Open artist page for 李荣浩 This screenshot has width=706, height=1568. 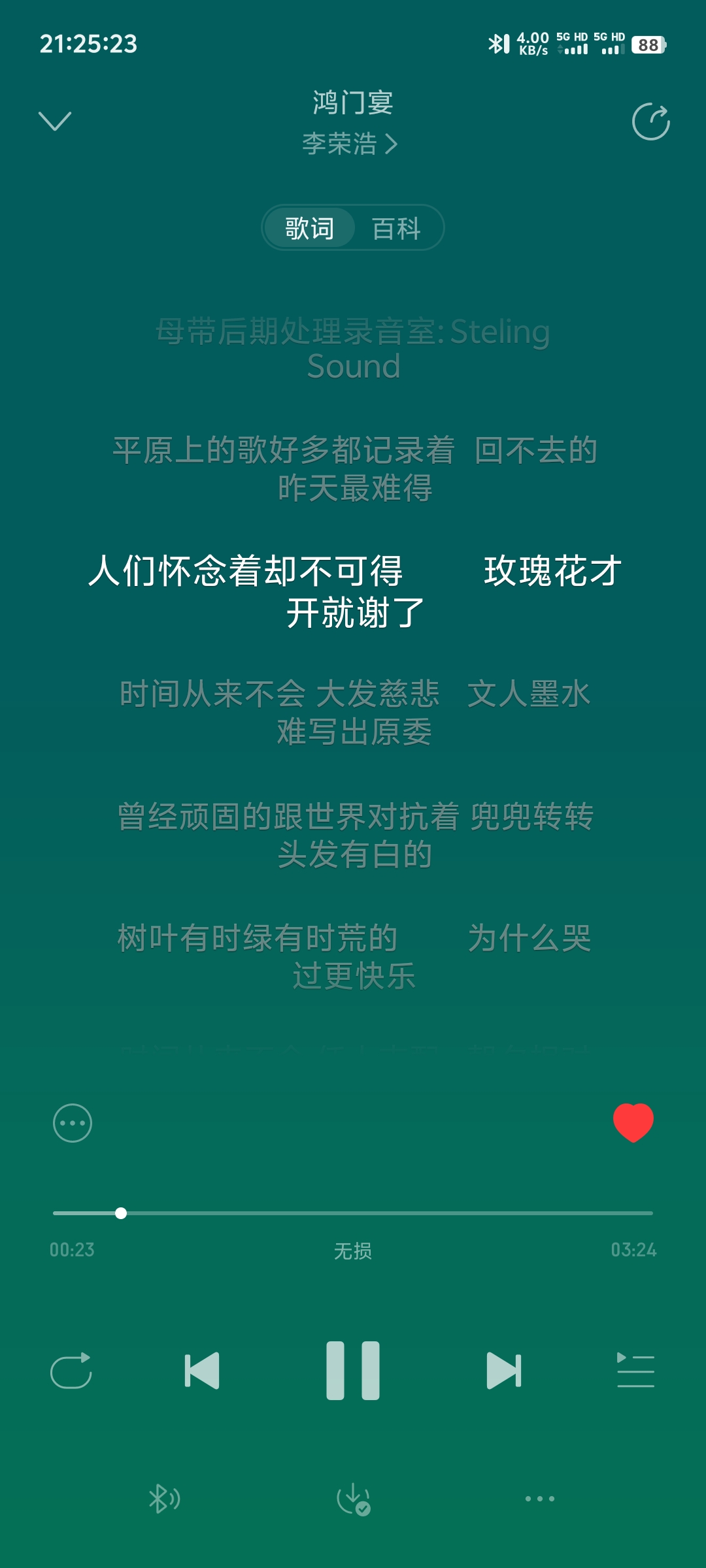[x=350, y=144]
